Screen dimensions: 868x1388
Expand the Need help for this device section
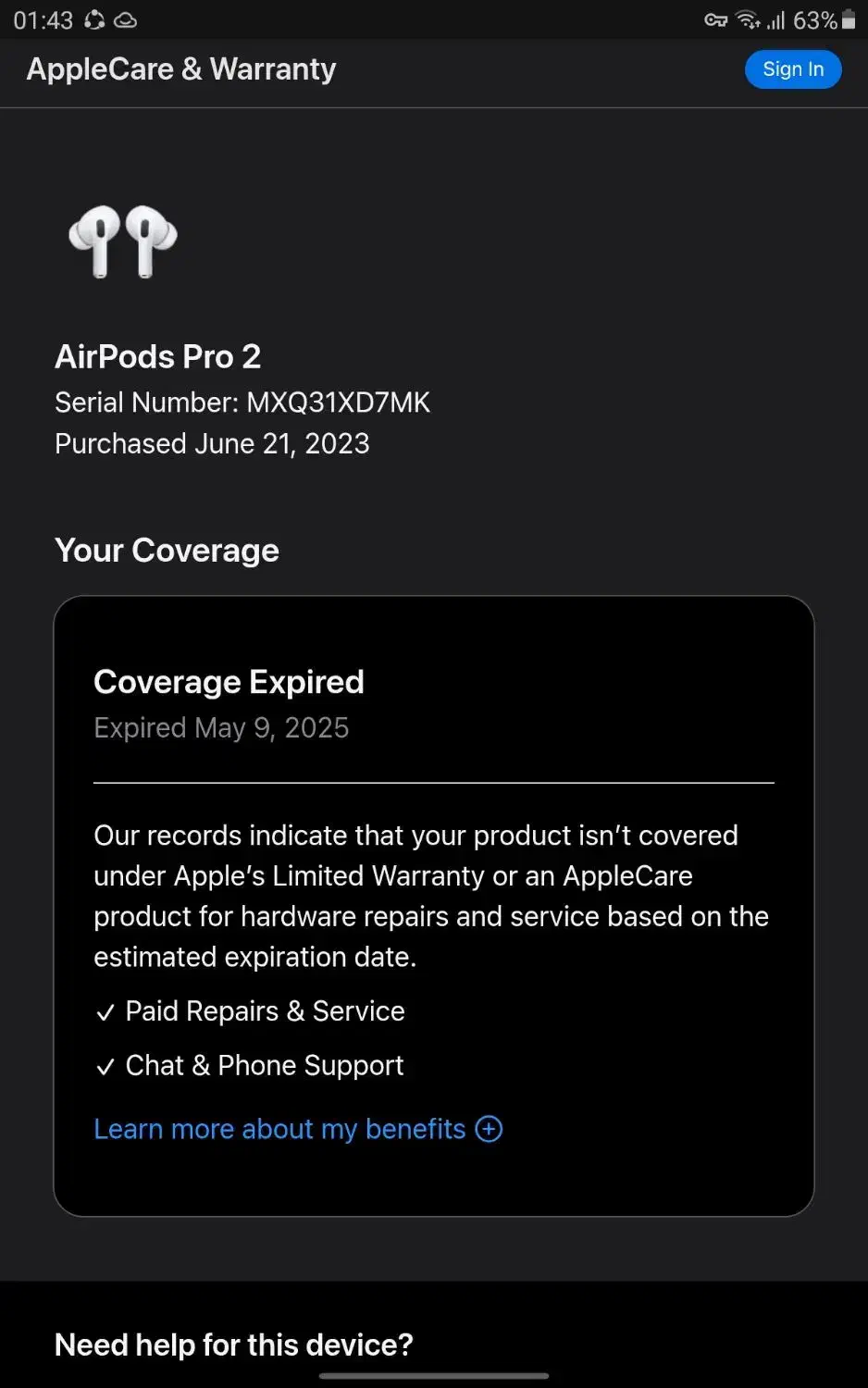click(x=233, y=1345)
